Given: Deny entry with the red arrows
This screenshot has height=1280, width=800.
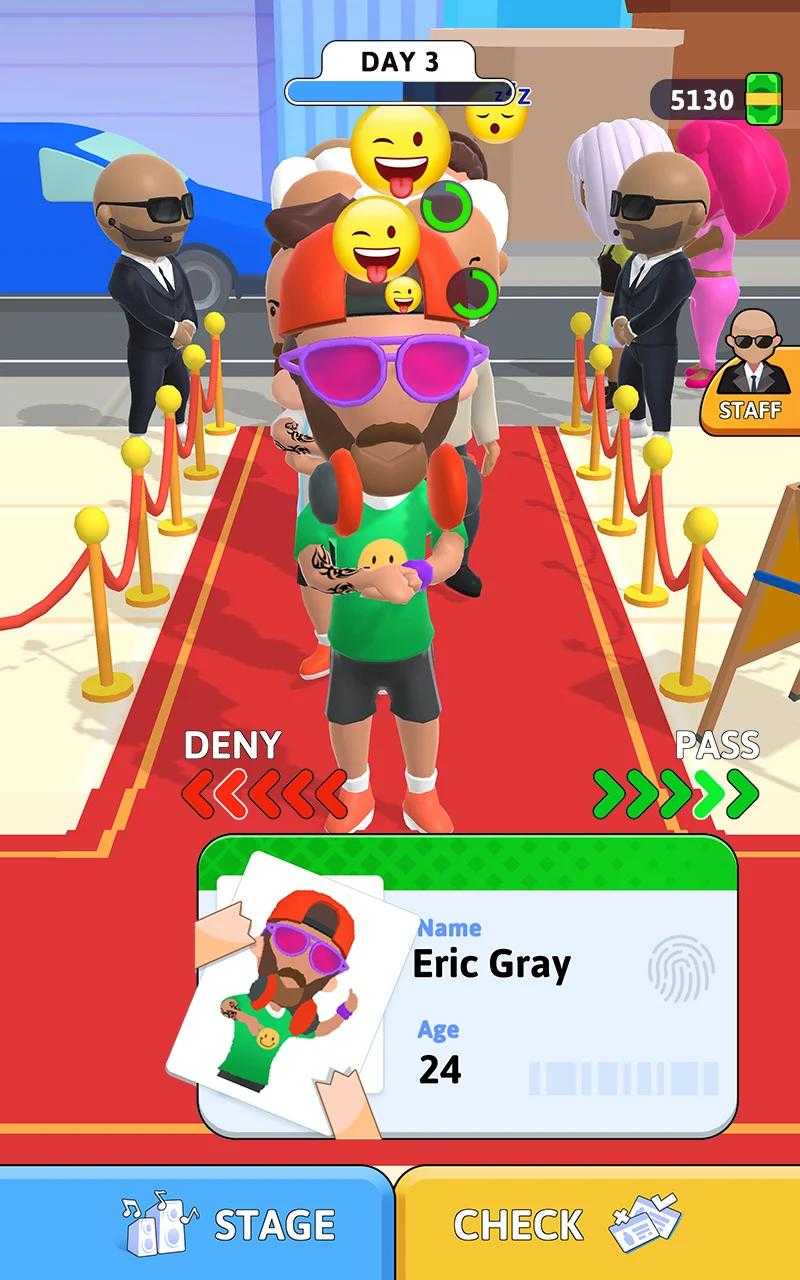Looking at the screenshot, I should (264, 793).
